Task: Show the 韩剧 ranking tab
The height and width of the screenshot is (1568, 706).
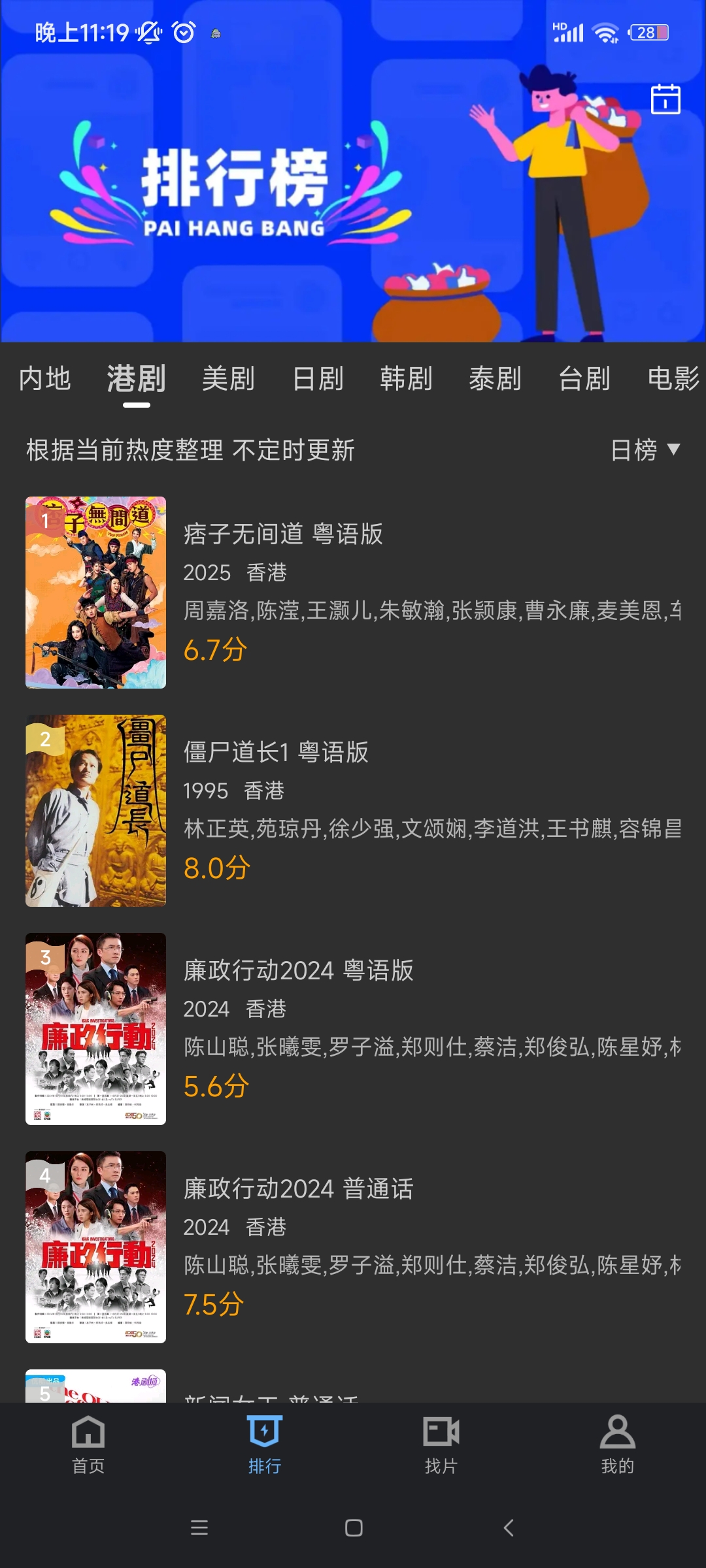Action: [x=407, y=379]
